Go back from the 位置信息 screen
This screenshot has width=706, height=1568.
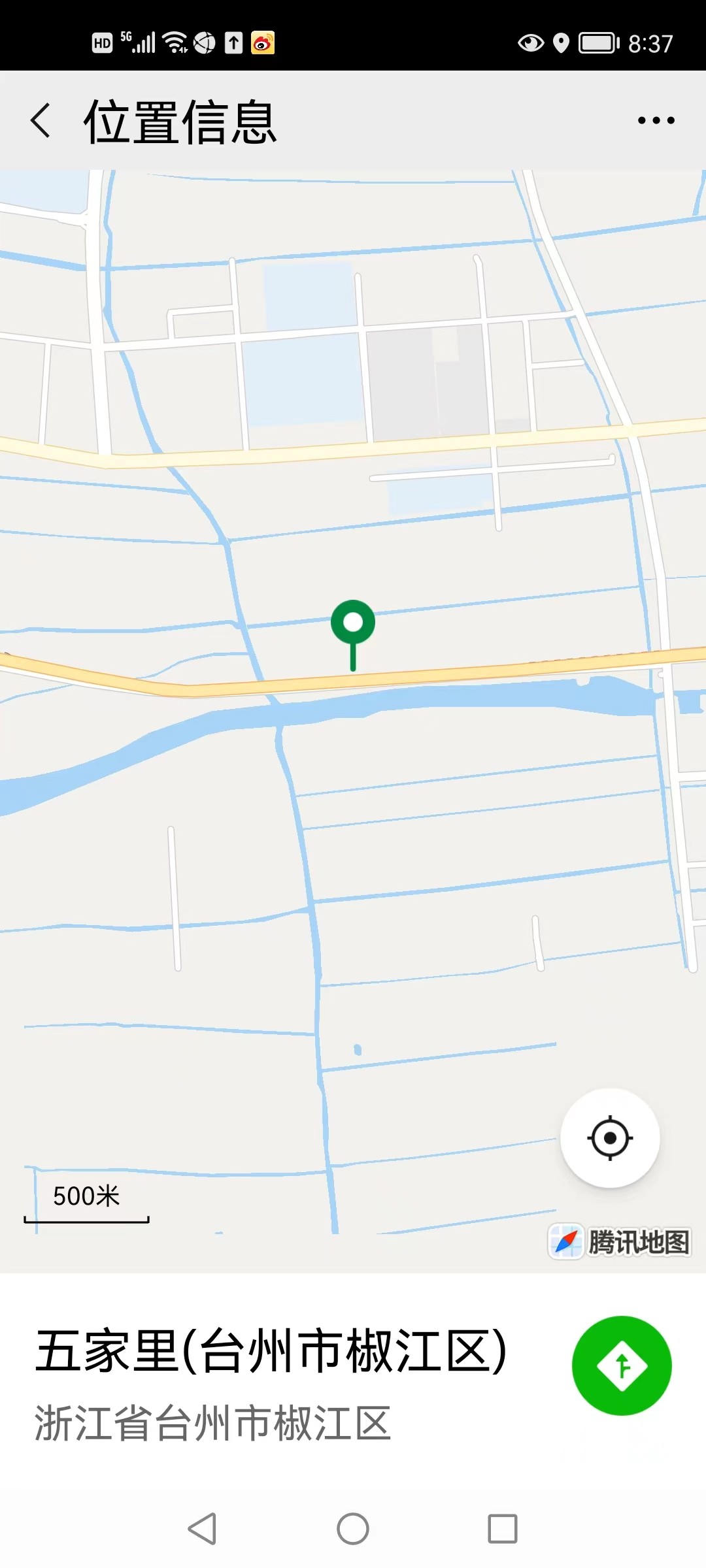tap(41, 121)
